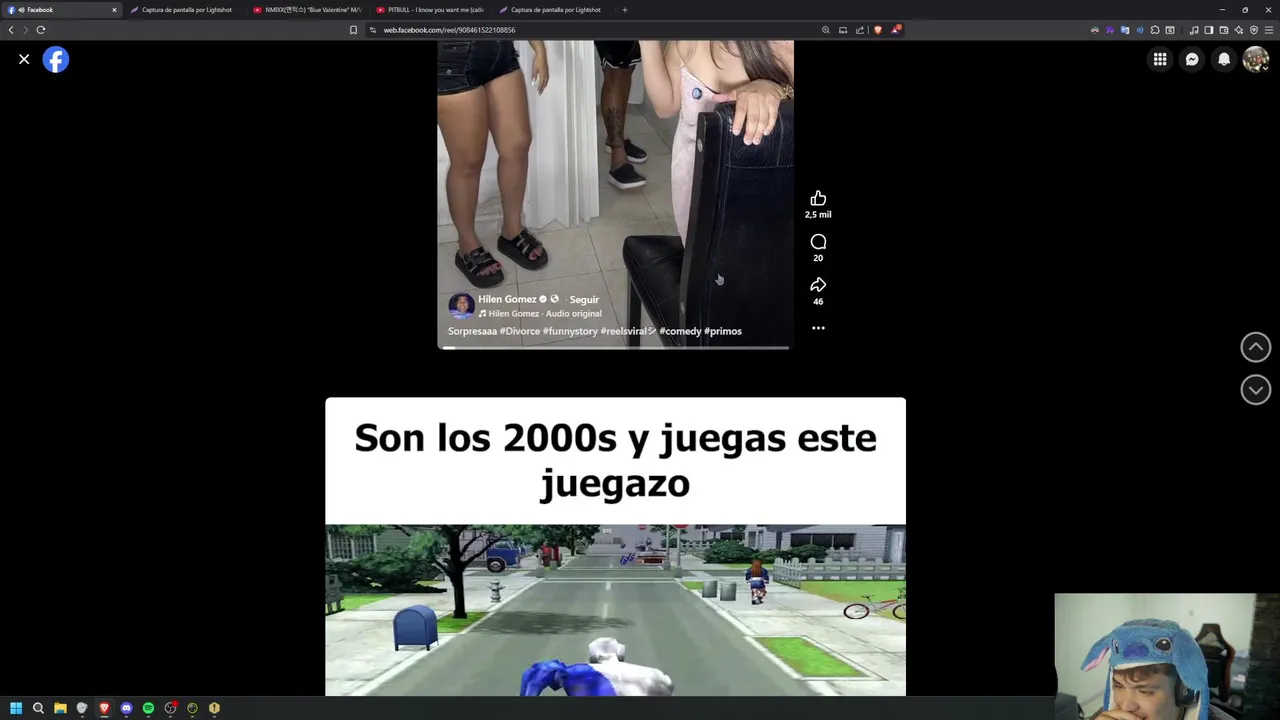Open Hilen Gomez's profile name
This screenshot has height=720, width=1280.
[x=507, y=299]
